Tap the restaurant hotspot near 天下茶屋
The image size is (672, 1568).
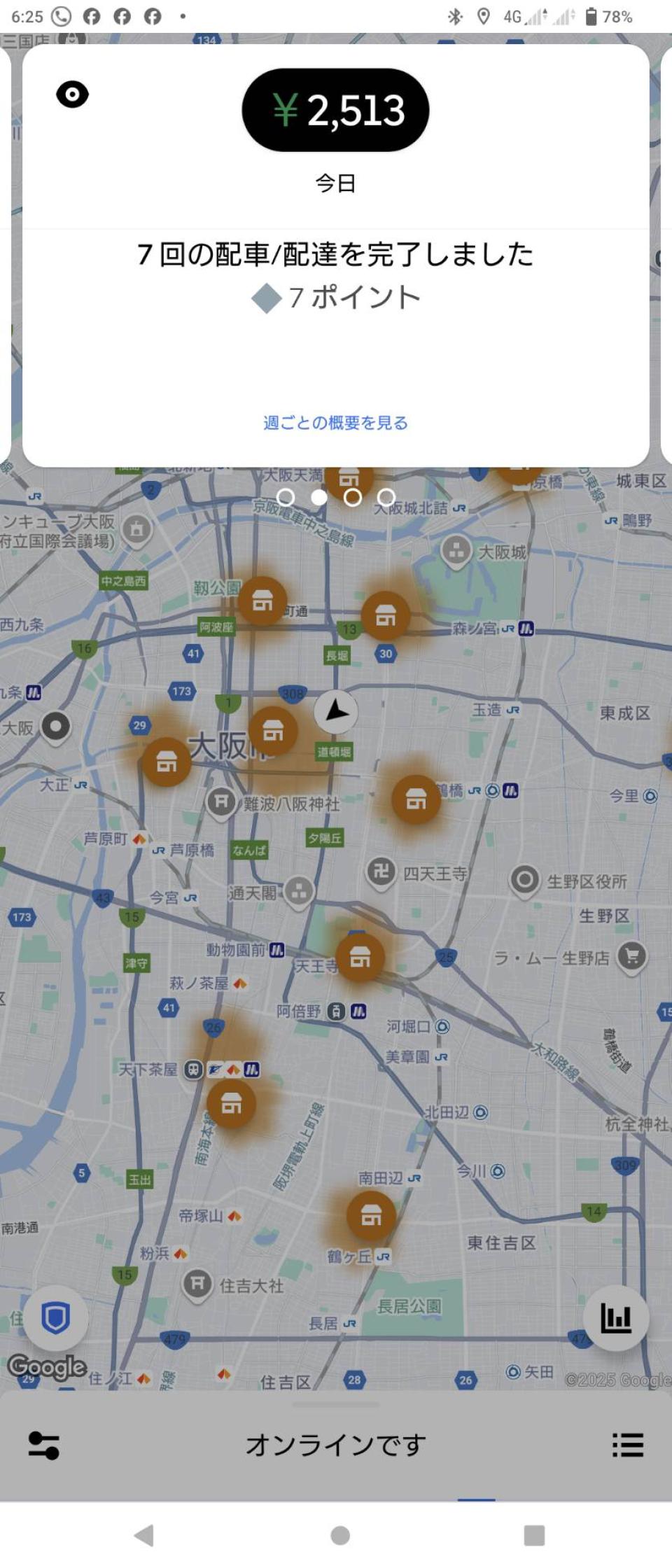[231, 1104]
